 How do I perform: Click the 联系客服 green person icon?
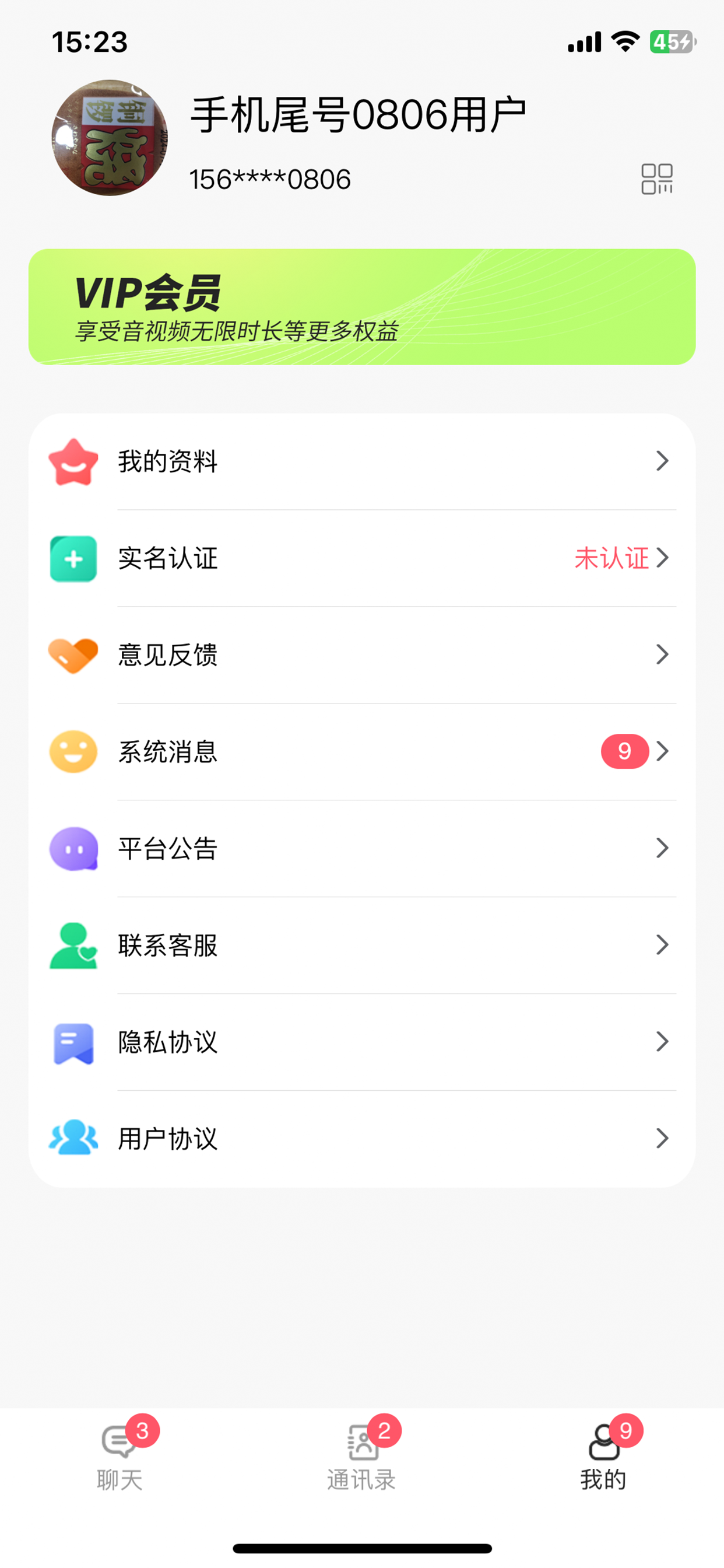click(x=73, y=944)
